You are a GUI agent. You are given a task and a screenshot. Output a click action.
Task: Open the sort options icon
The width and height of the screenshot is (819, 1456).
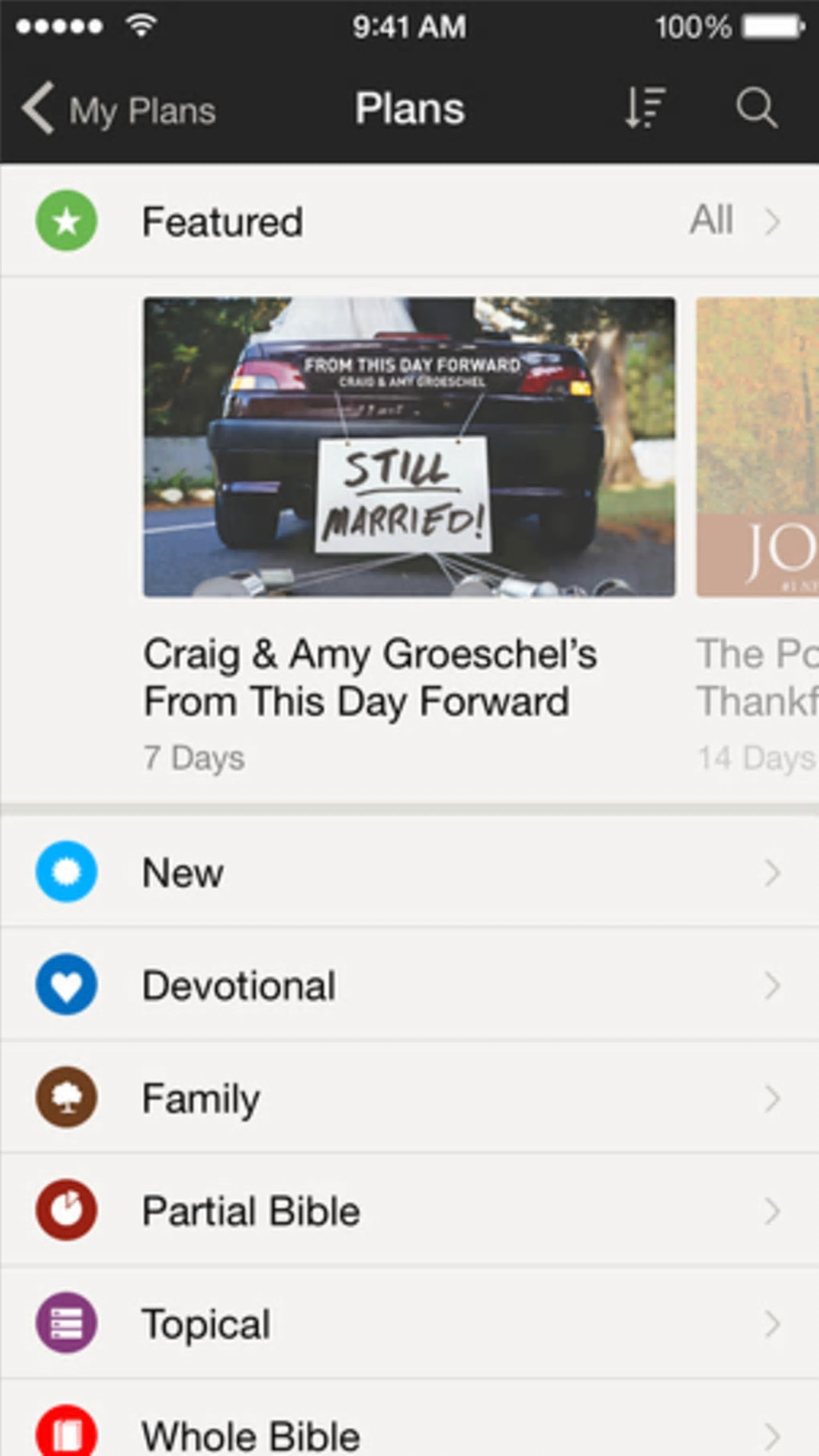[x=645, y=108]
